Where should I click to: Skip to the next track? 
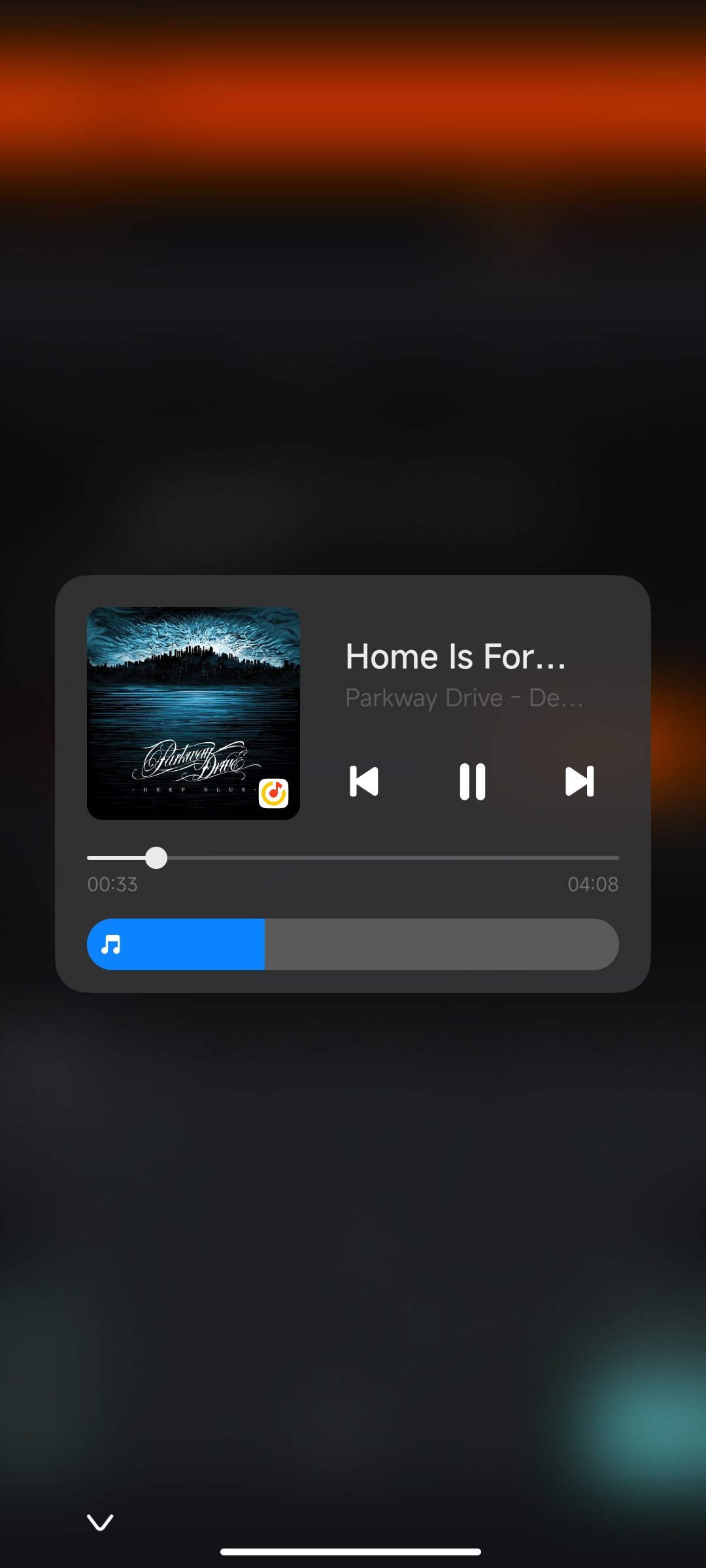click(x=580, y=781)
